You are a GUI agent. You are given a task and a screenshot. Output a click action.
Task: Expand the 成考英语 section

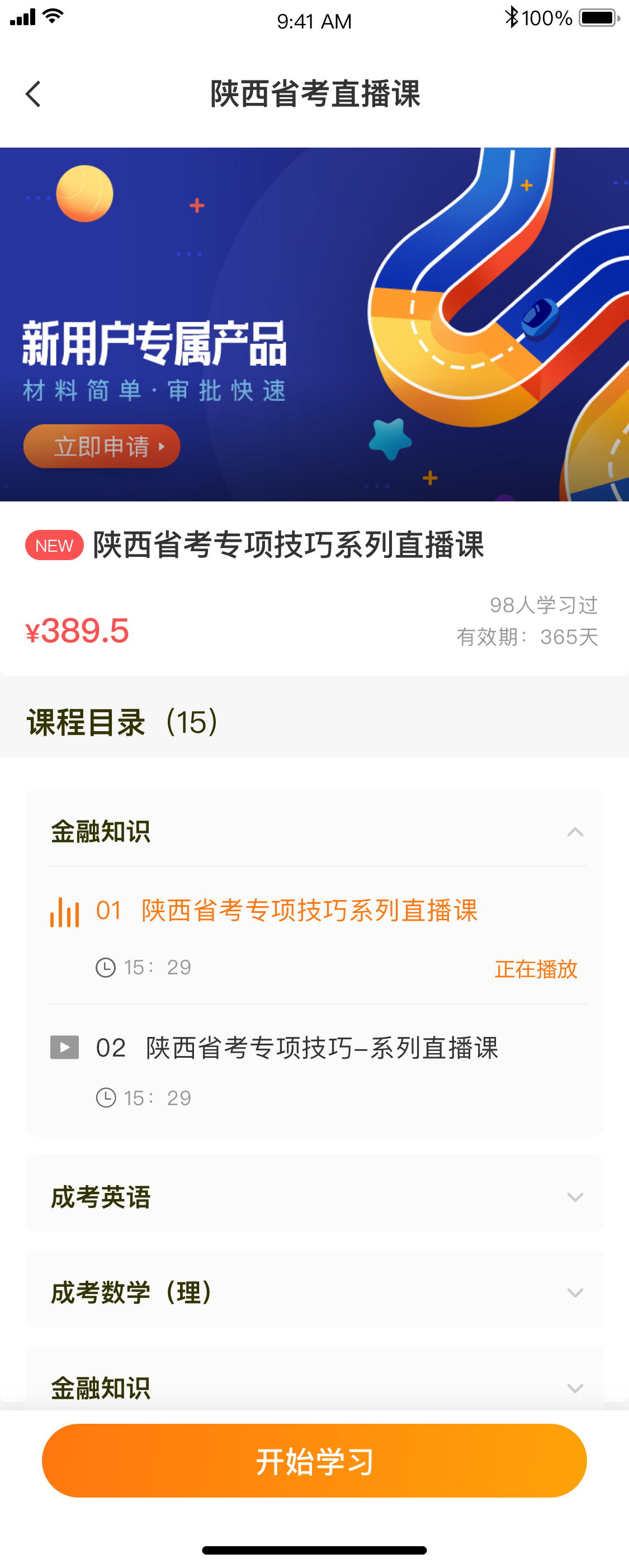point(575,1197)
